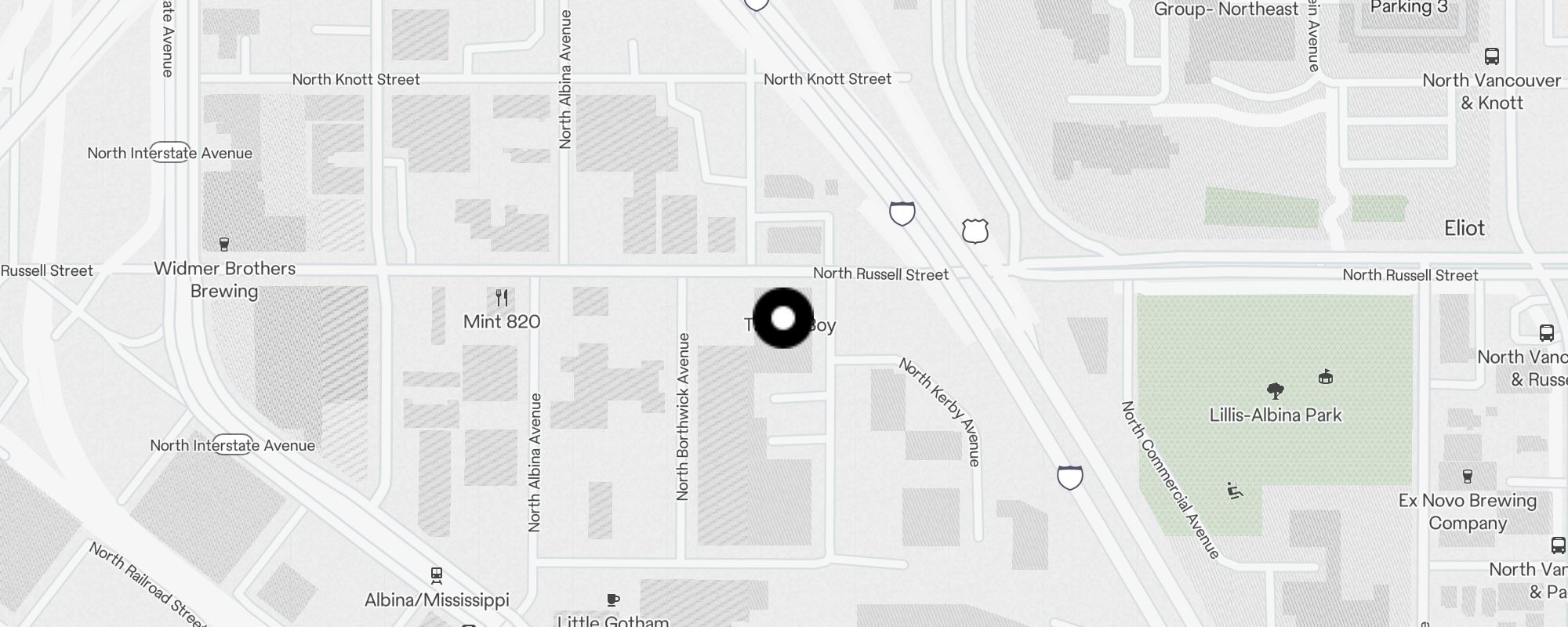Open Lillis-Albina Park point of interest
1568x627 pixels.
1276,391
